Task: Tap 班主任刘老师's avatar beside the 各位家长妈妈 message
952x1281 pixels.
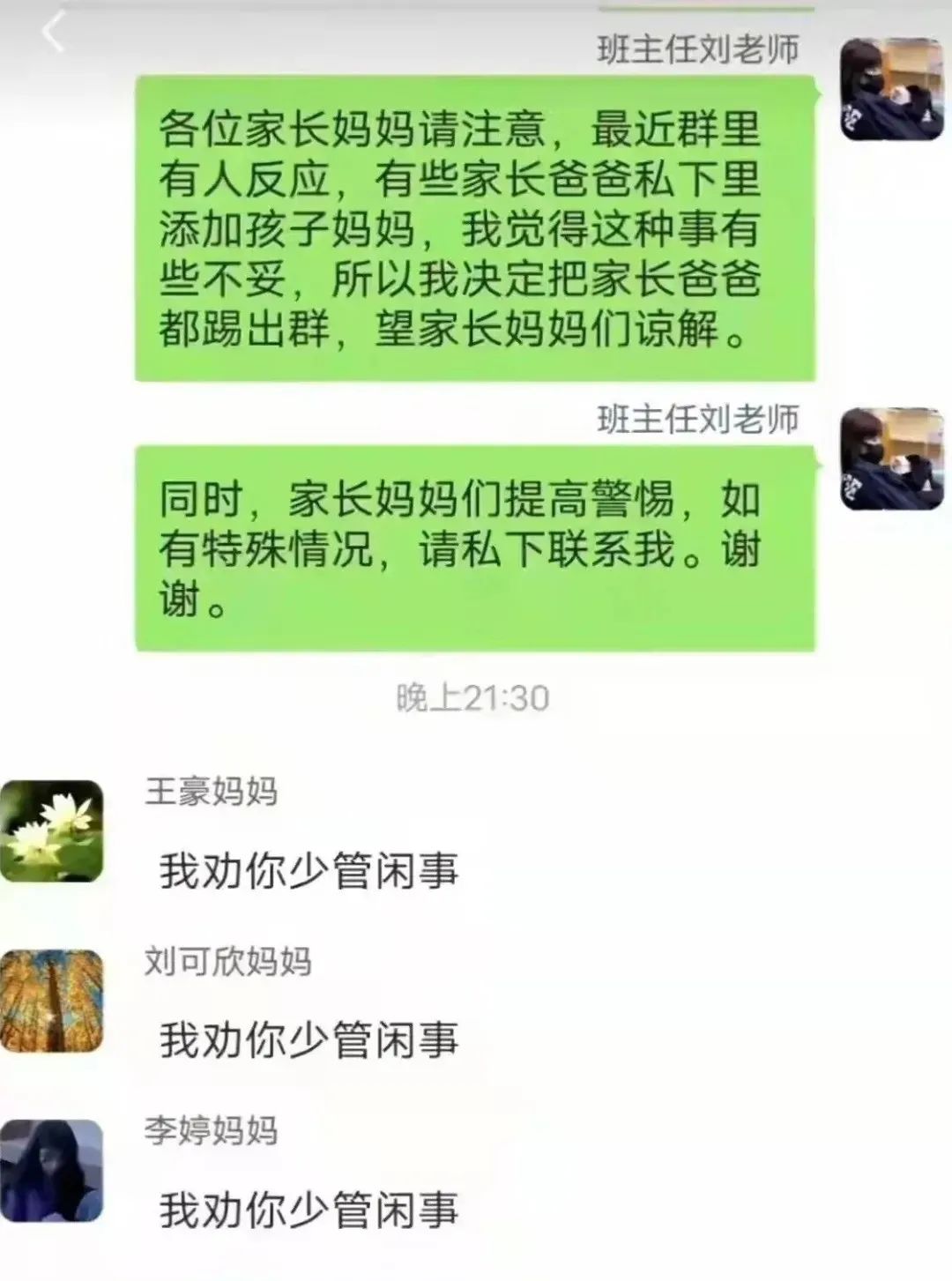Action: 890,90
